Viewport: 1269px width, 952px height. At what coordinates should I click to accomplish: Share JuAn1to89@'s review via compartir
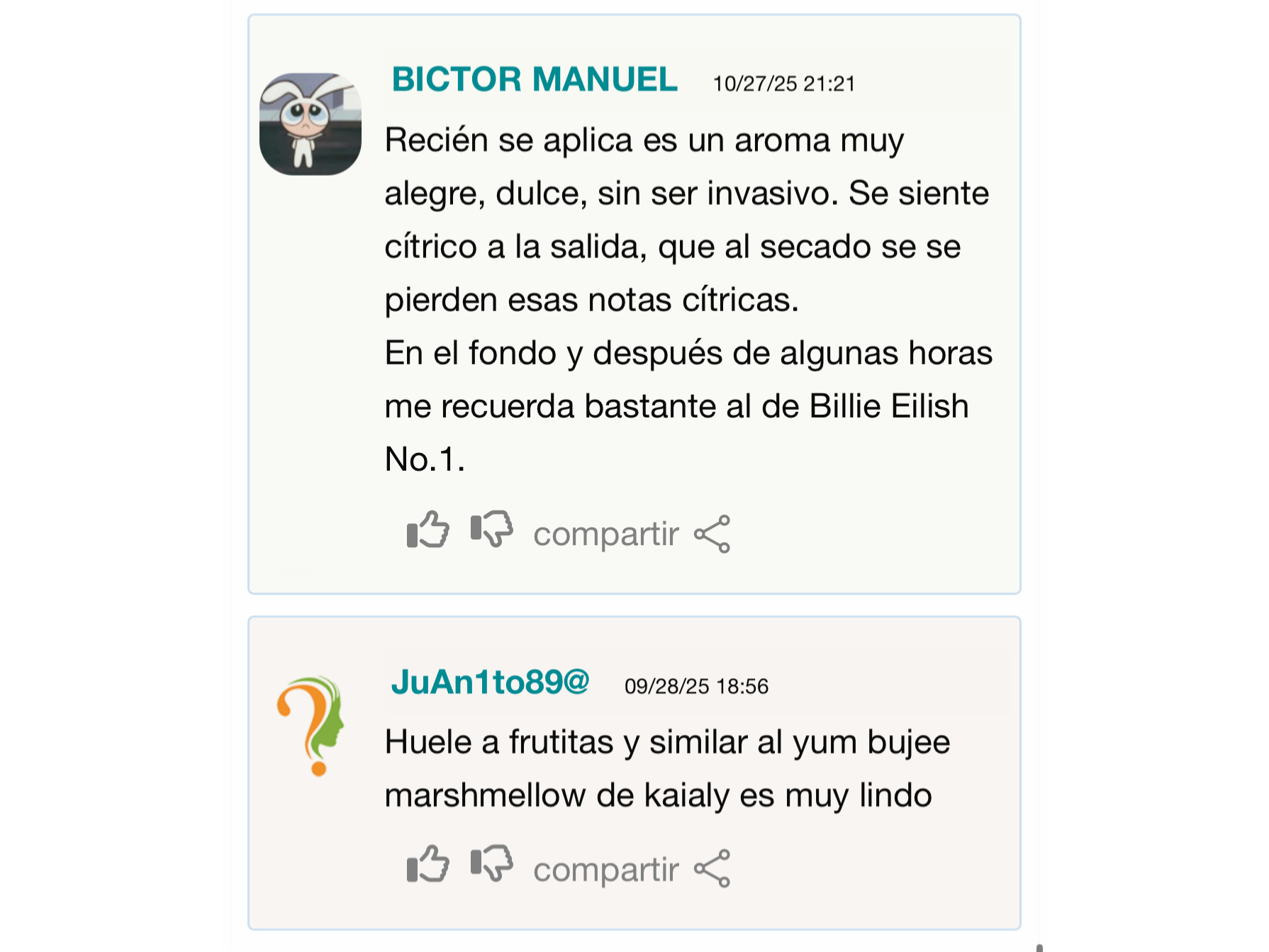click(x=631, y=869)
